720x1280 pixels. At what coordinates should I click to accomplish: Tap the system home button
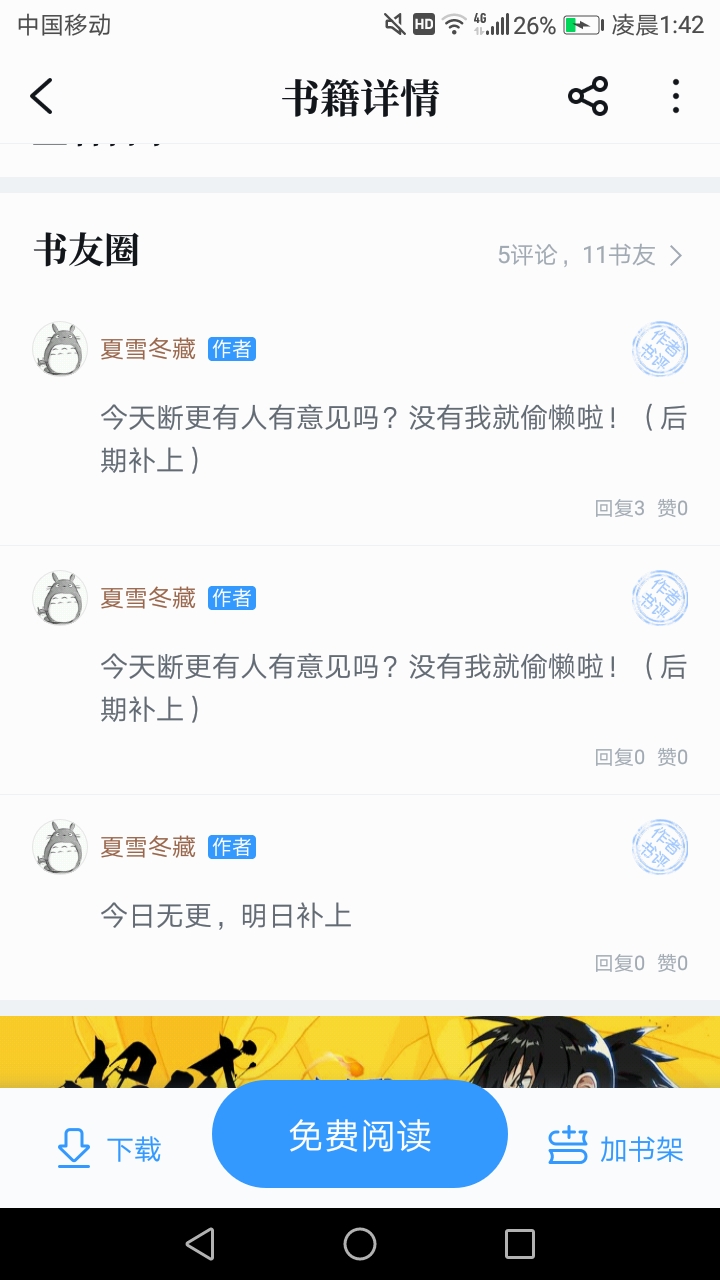360,1244
